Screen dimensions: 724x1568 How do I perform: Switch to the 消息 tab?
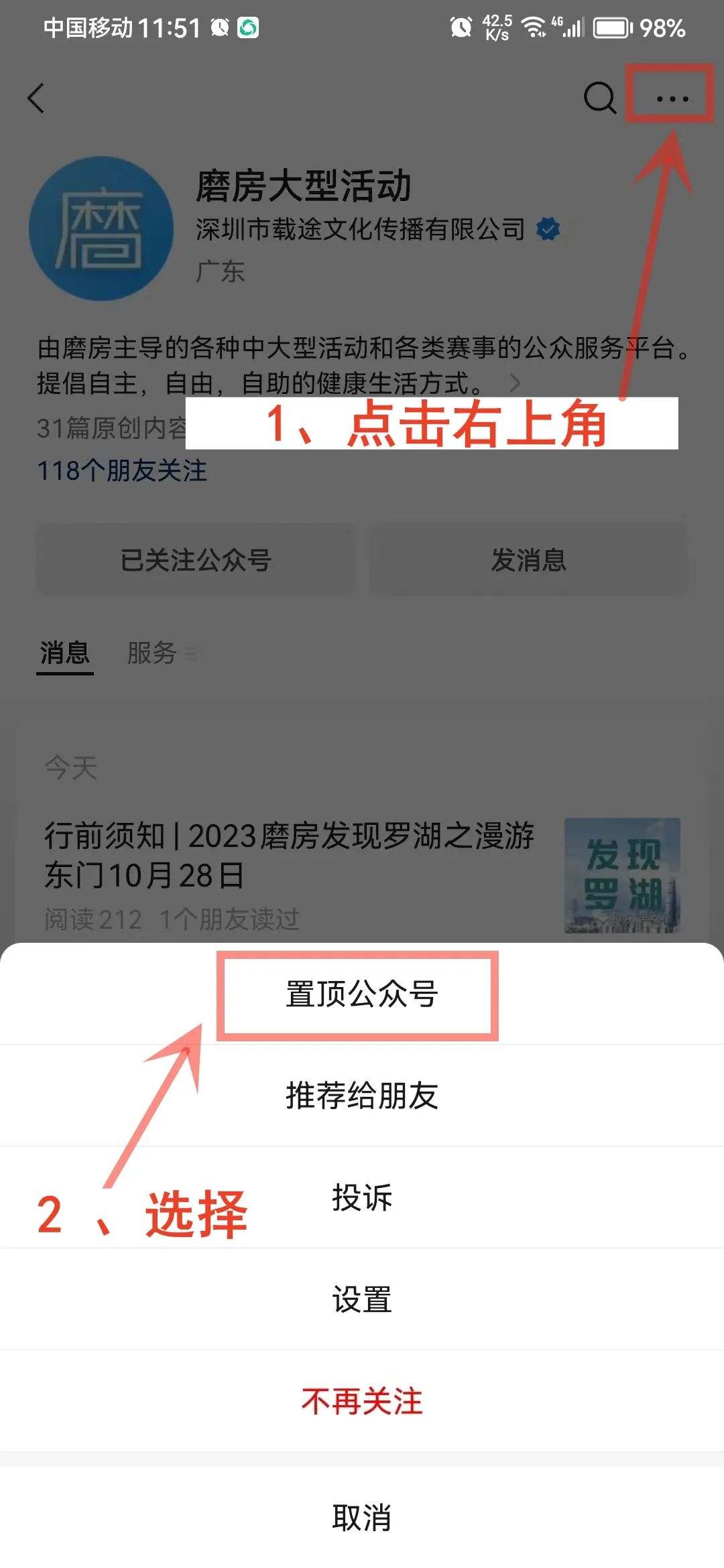tap(65, 652)
